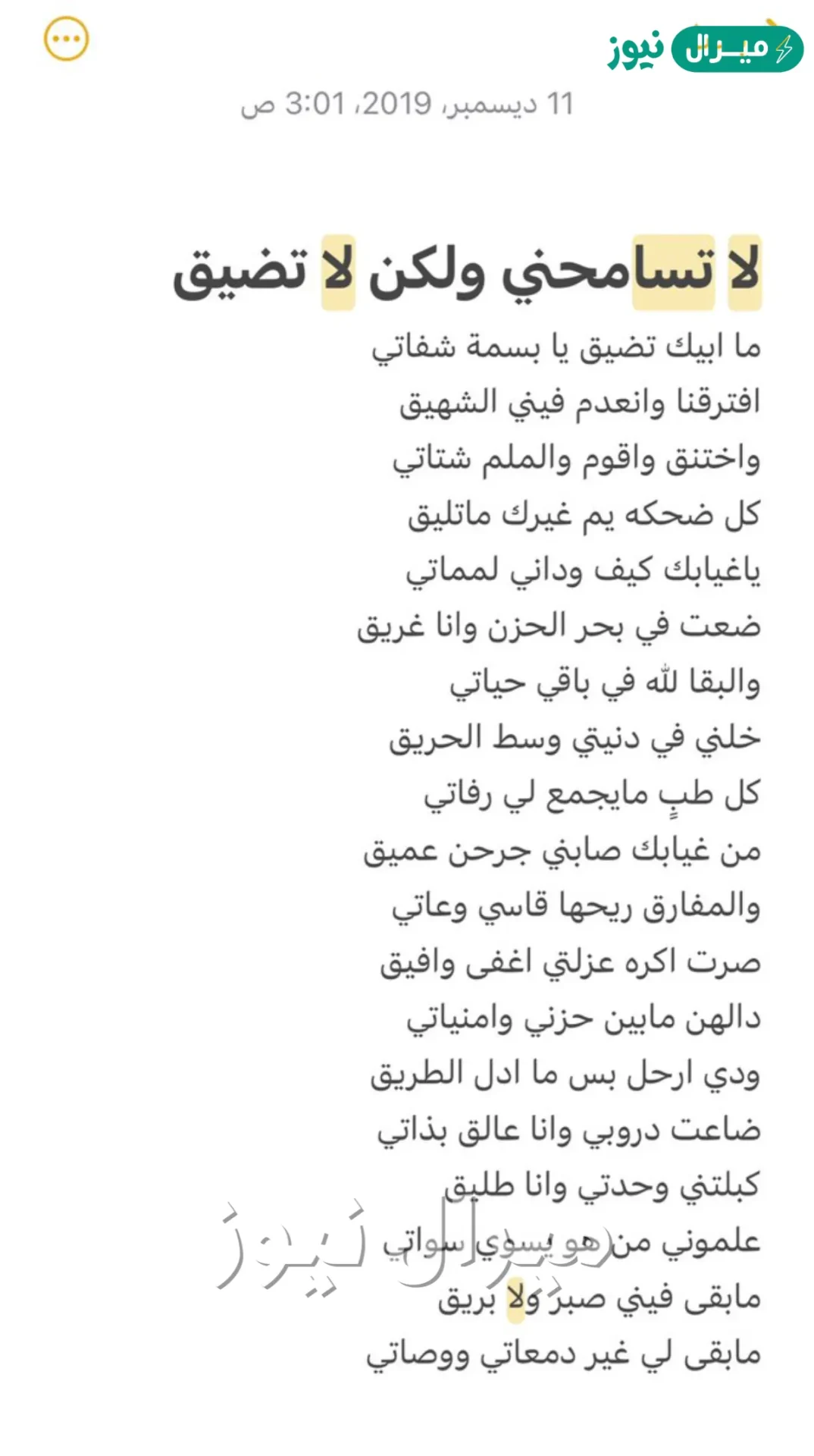Click the lightning bolt logo icon

click(786, 48)
